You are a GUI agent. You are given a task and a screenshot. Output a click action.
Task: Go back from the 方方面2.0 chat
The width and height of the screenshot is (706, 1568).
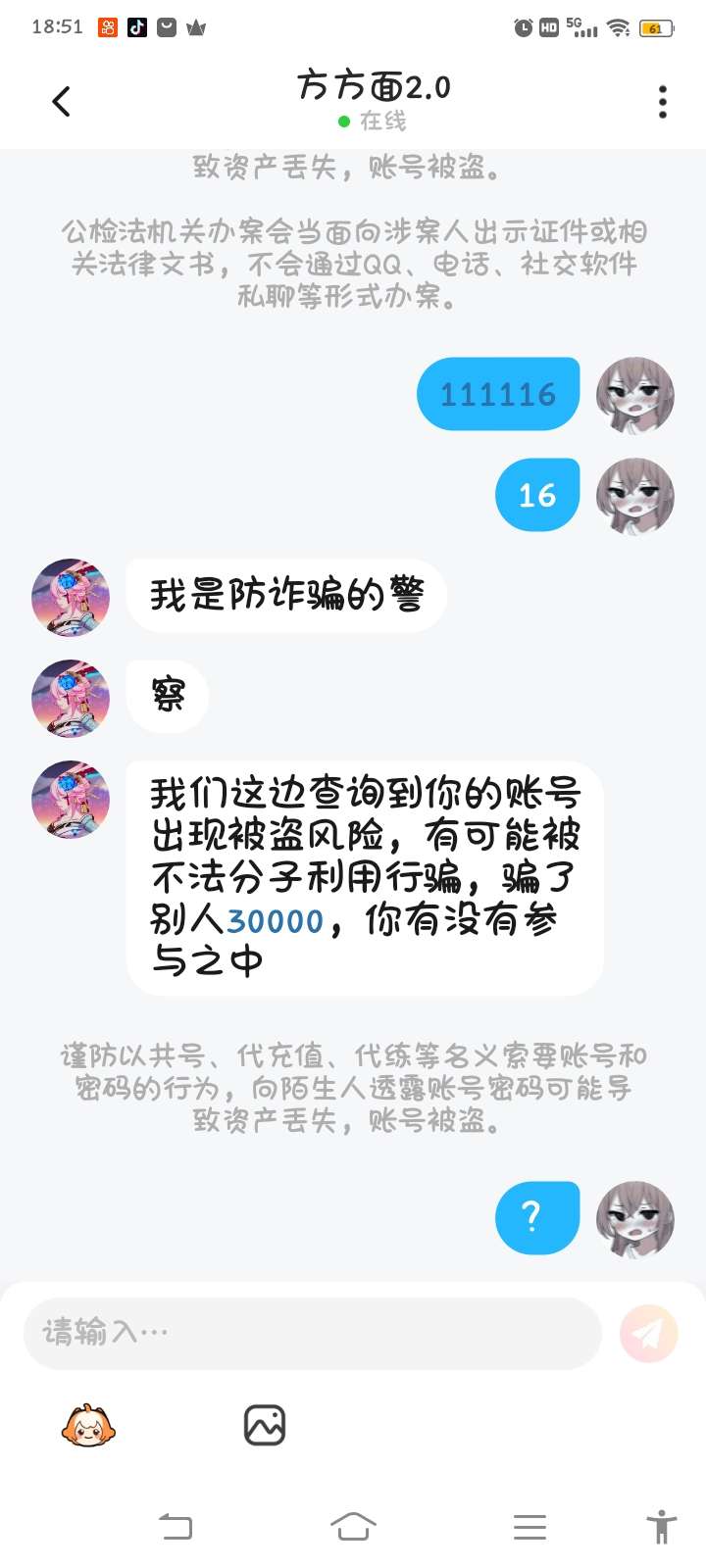pyautogui.click(x=61, y=101)
